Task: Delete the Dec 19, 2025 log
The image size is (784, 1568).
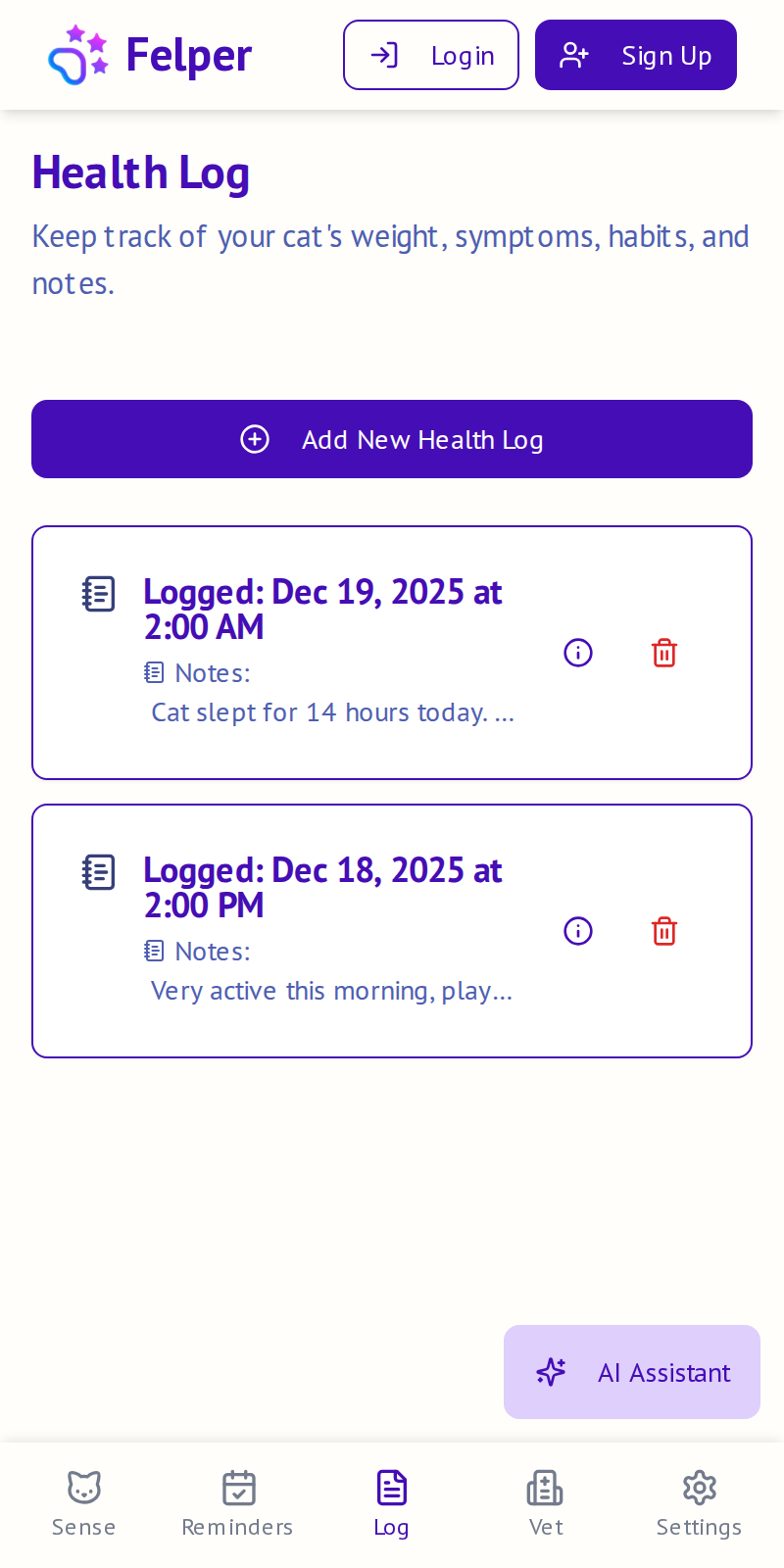Action: pos(664,653)
